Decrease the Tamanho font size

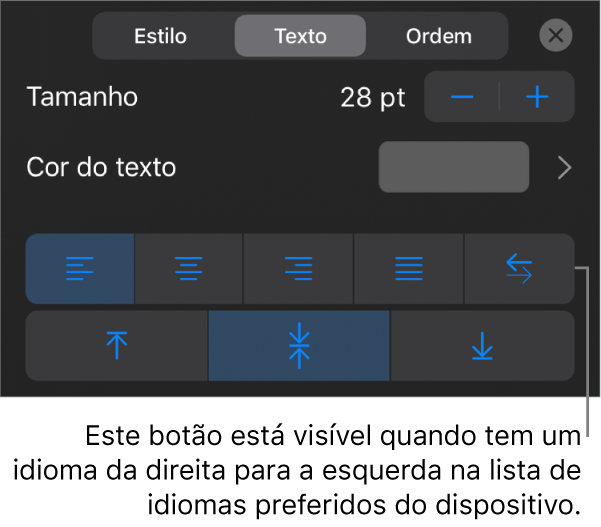coord(462,97)
